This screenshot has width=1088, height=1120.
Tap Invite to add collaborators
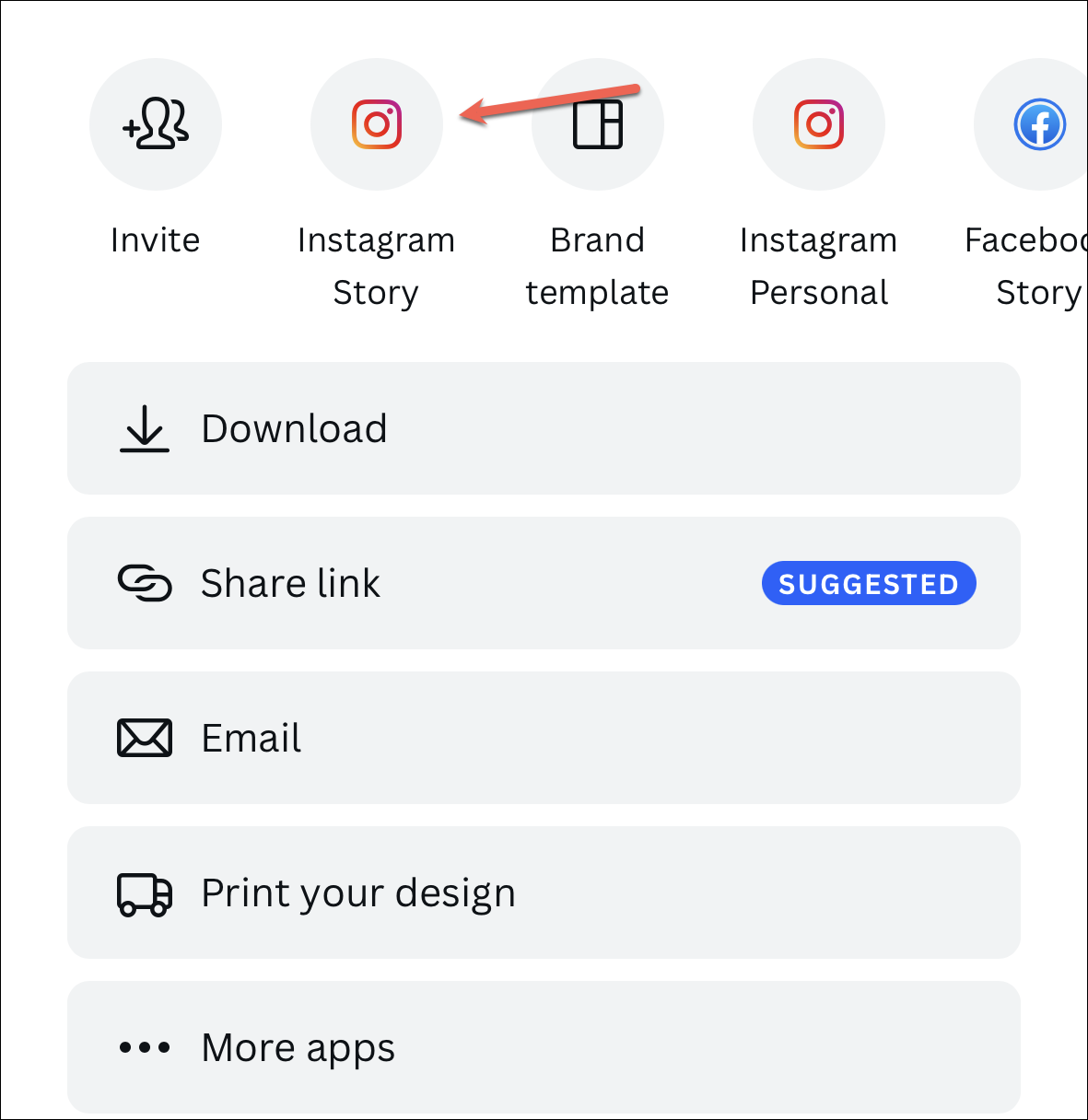(x=156, y=125)
